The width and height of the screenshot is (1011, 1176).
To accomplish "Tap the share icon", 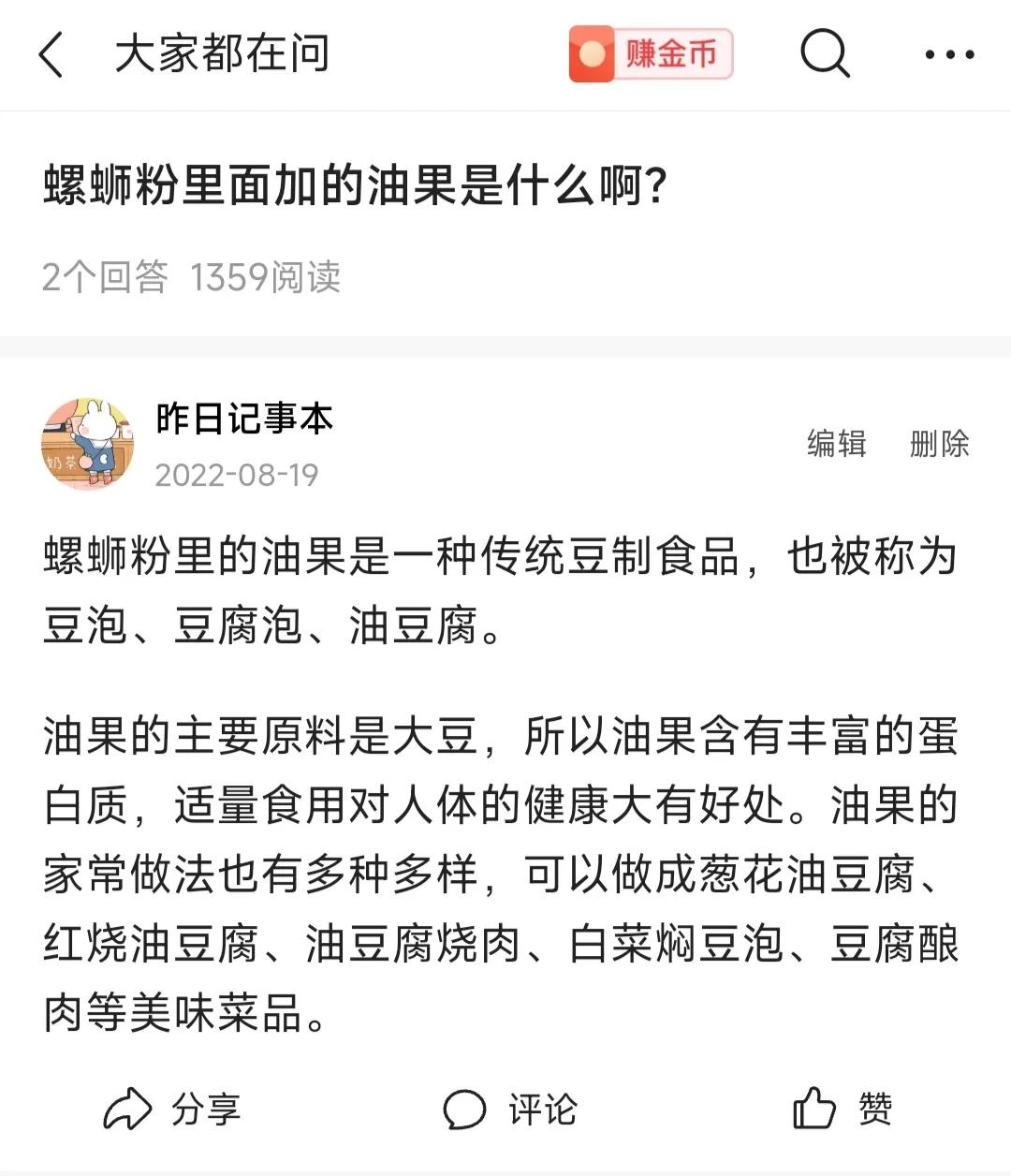I will (x=129, y=1110).
